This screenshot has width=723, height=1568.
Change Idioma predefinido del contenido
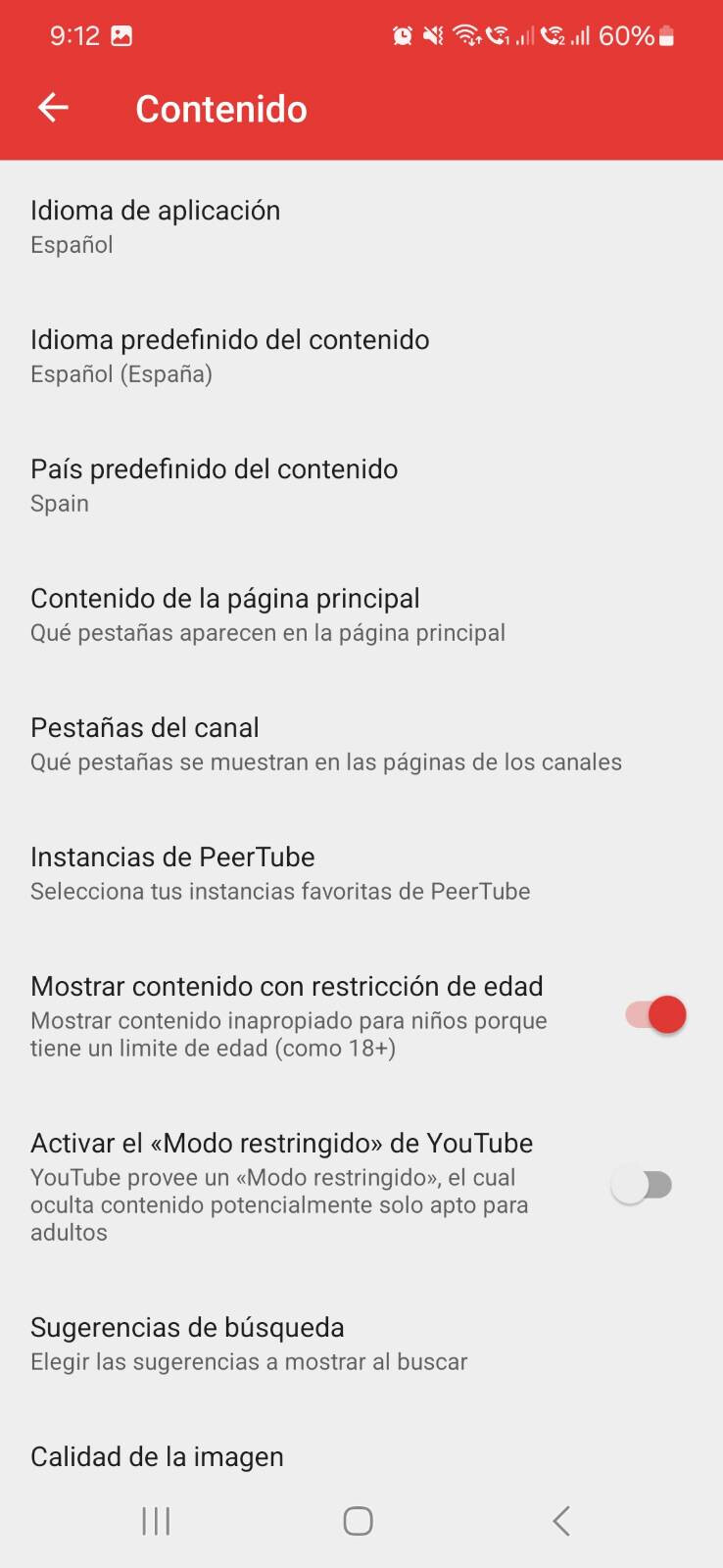[x=361, y=356]
